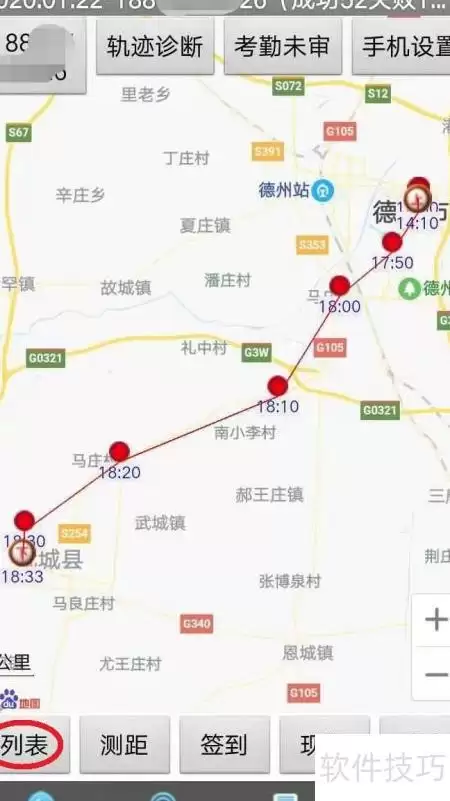Tap the 考勤未审 button

(282, 46)
